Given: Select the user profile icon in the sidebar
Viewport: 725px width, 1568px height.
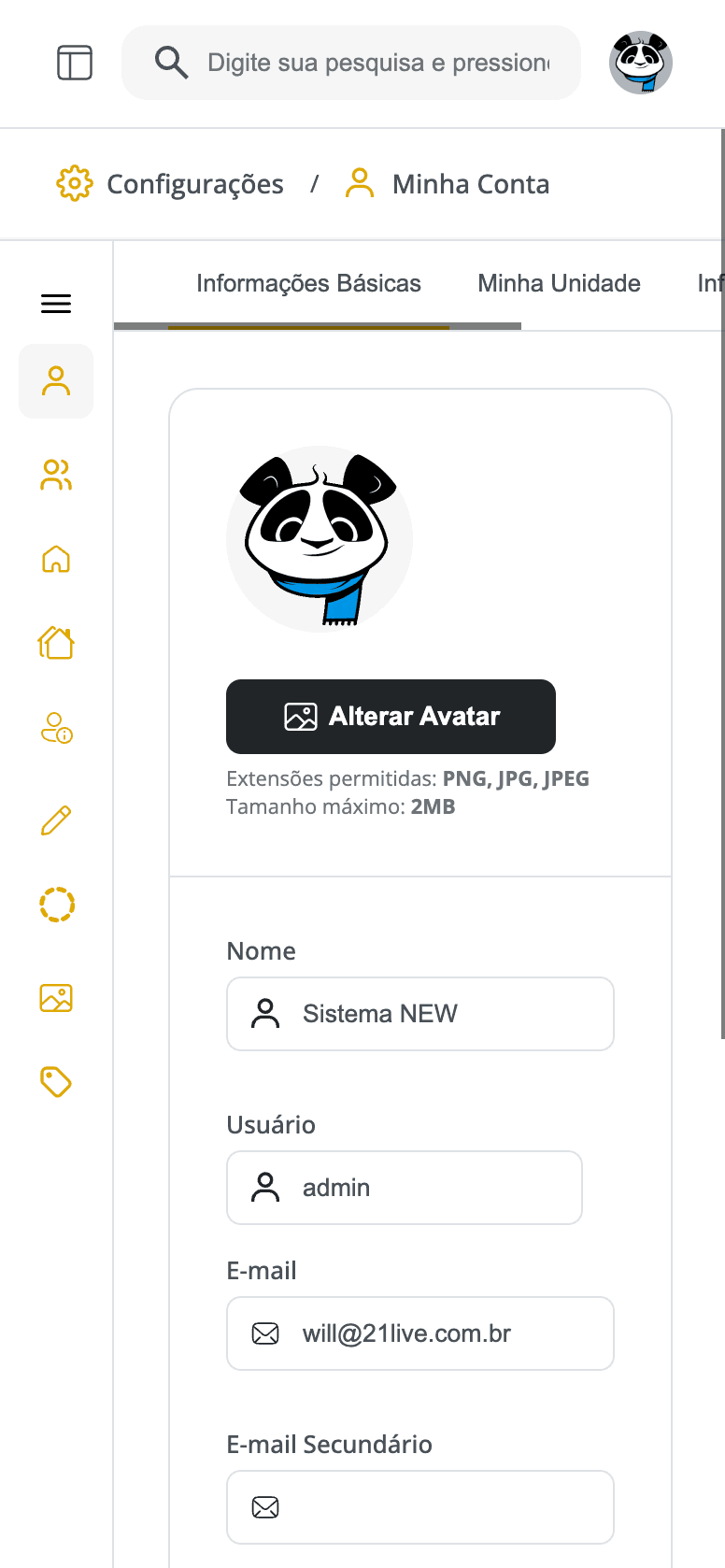Looking at the screenshot, I should [x=56, y=380].
